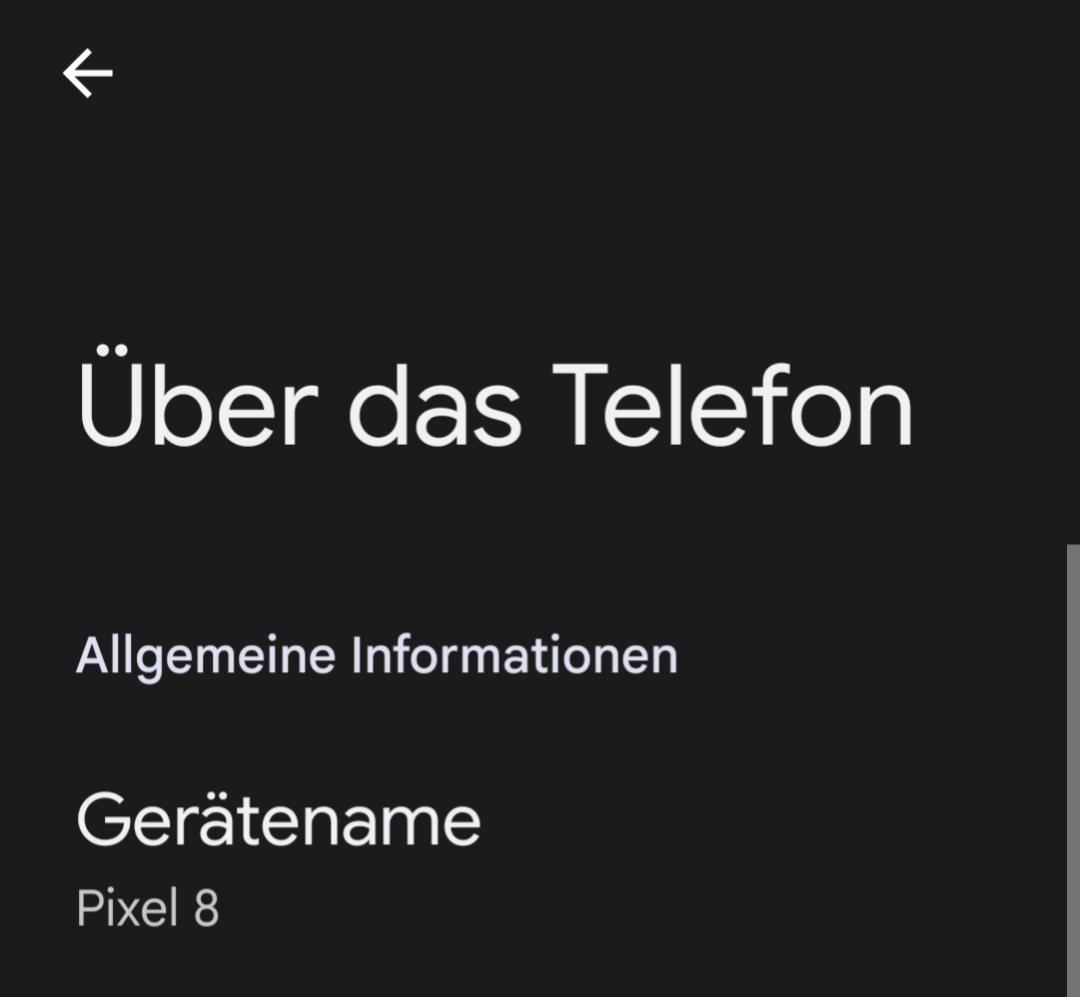
Task: Go back using the arrow icon
Action: click(87, 73)
